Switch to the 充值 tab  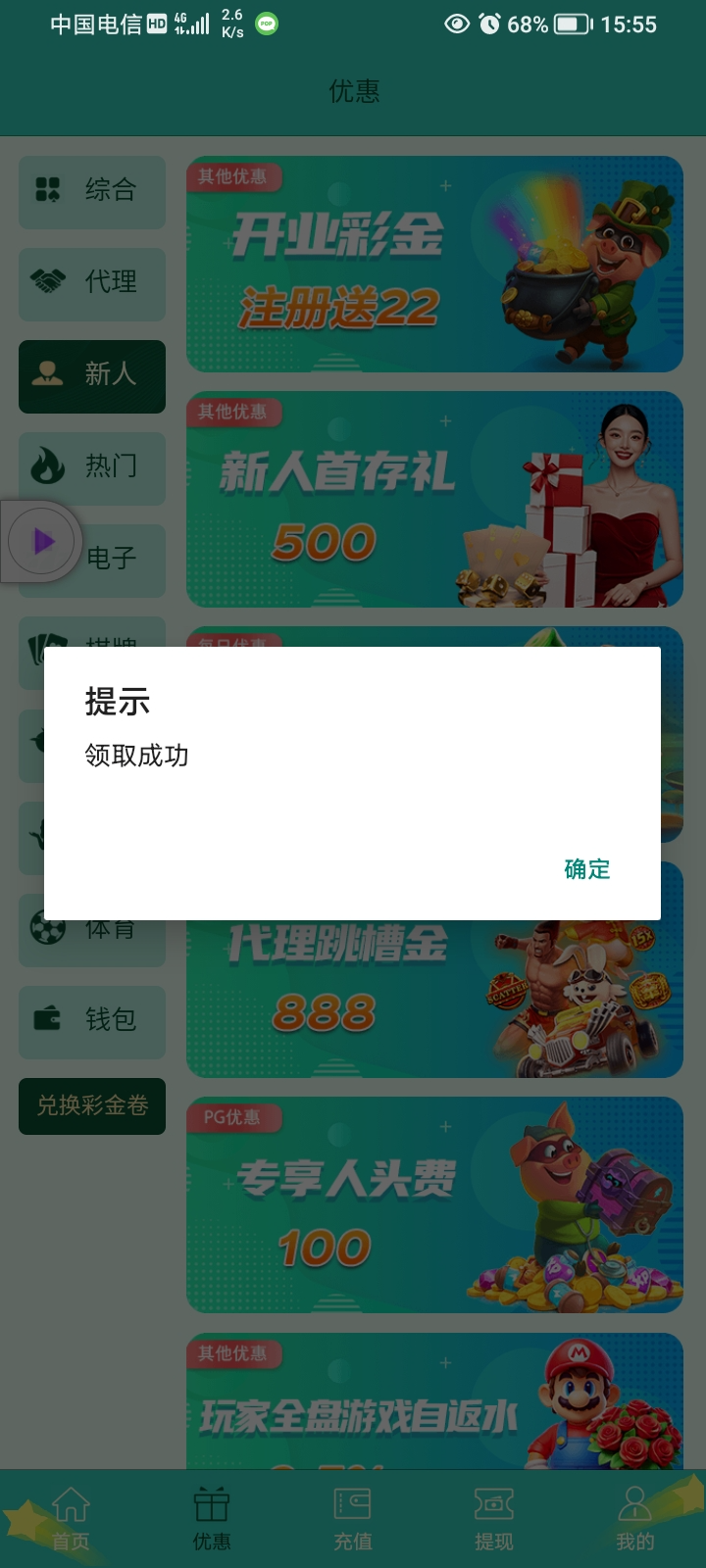click(x=353, y=1519)
